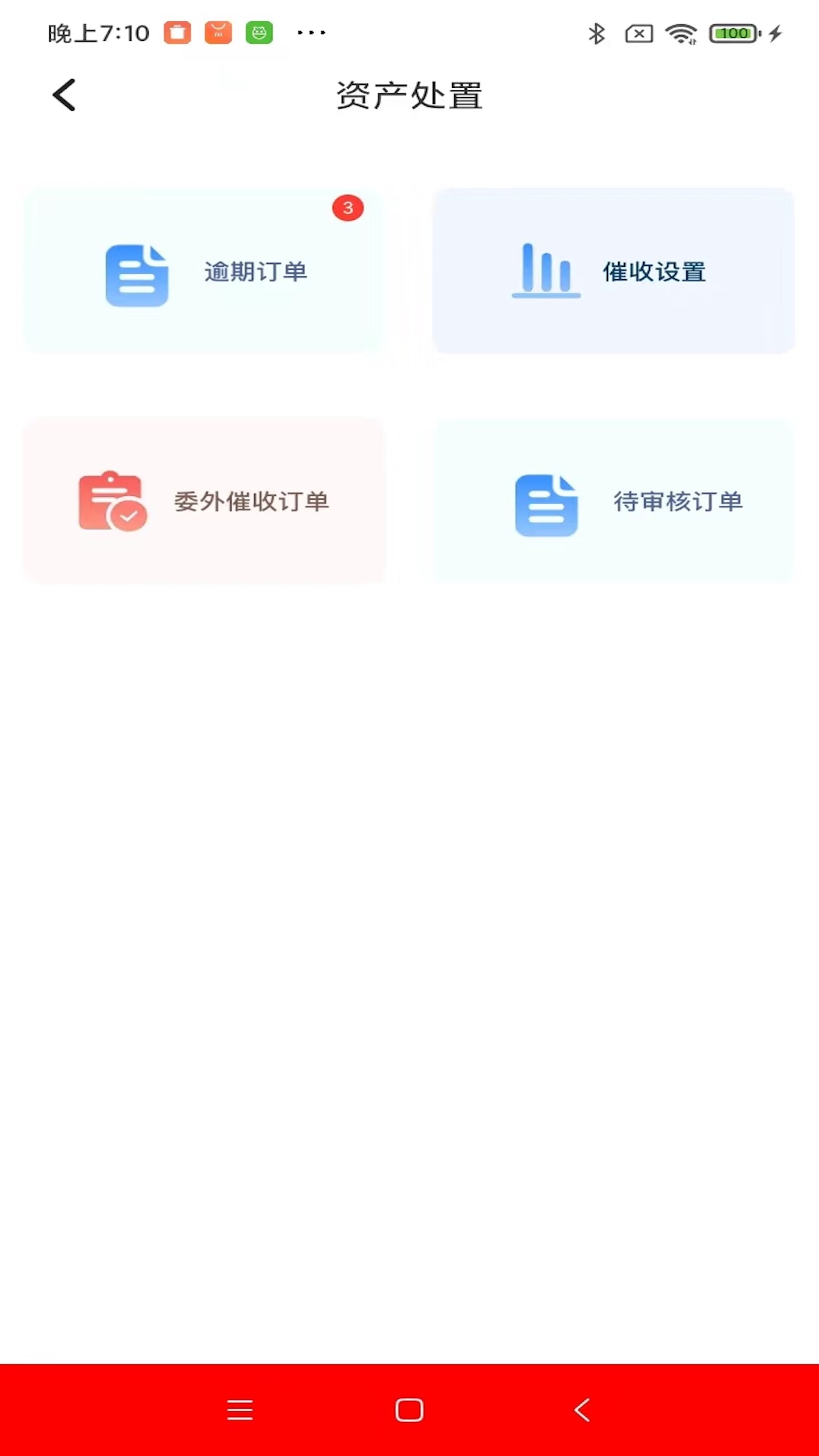This screenshot has width=819, height=1456.
Task: Tap the Wi-Fi status icon
Action: pyautogui.click(x=680, y=33)
